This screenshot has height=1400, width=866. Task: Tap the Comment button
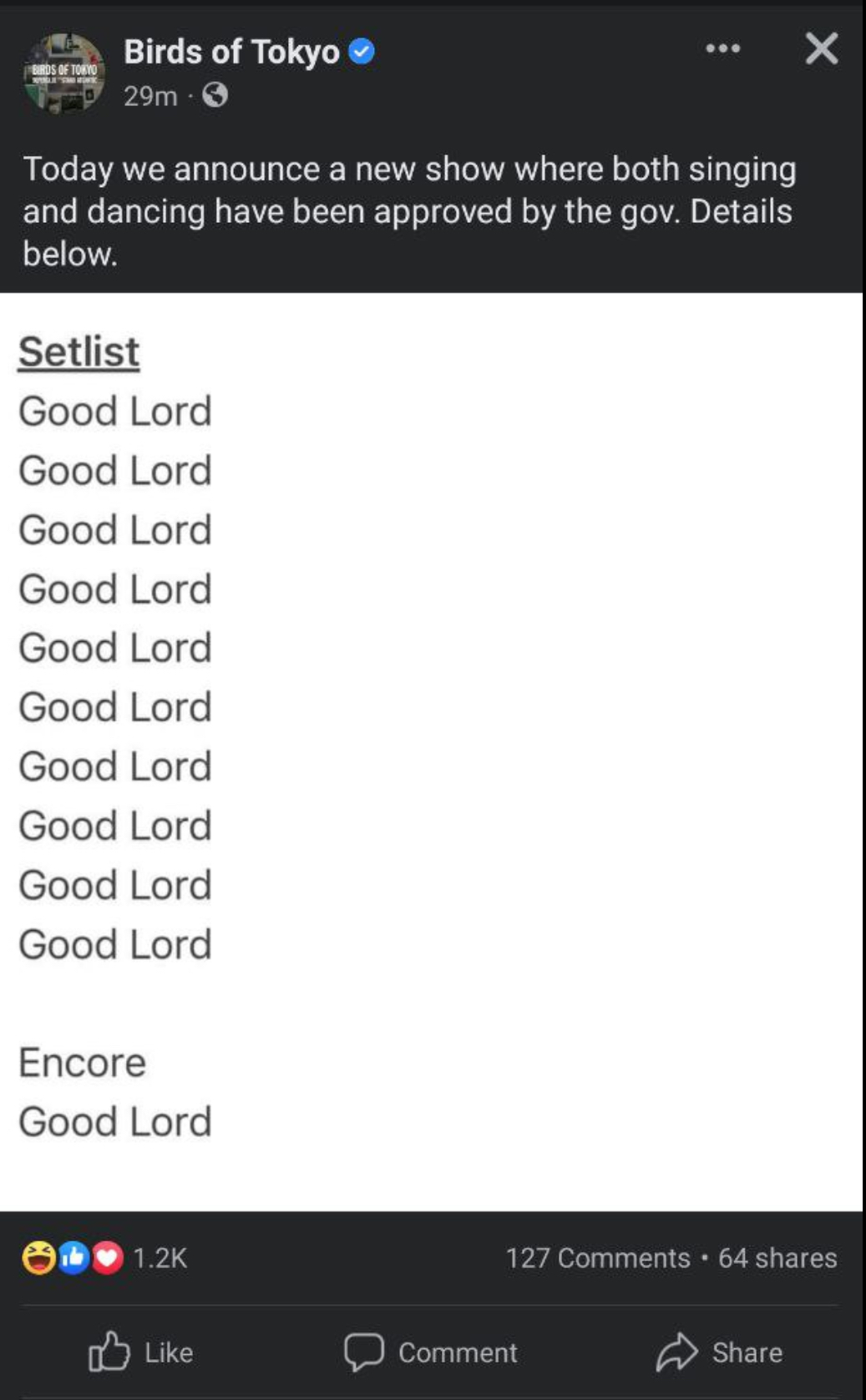tap(431, 1352)
